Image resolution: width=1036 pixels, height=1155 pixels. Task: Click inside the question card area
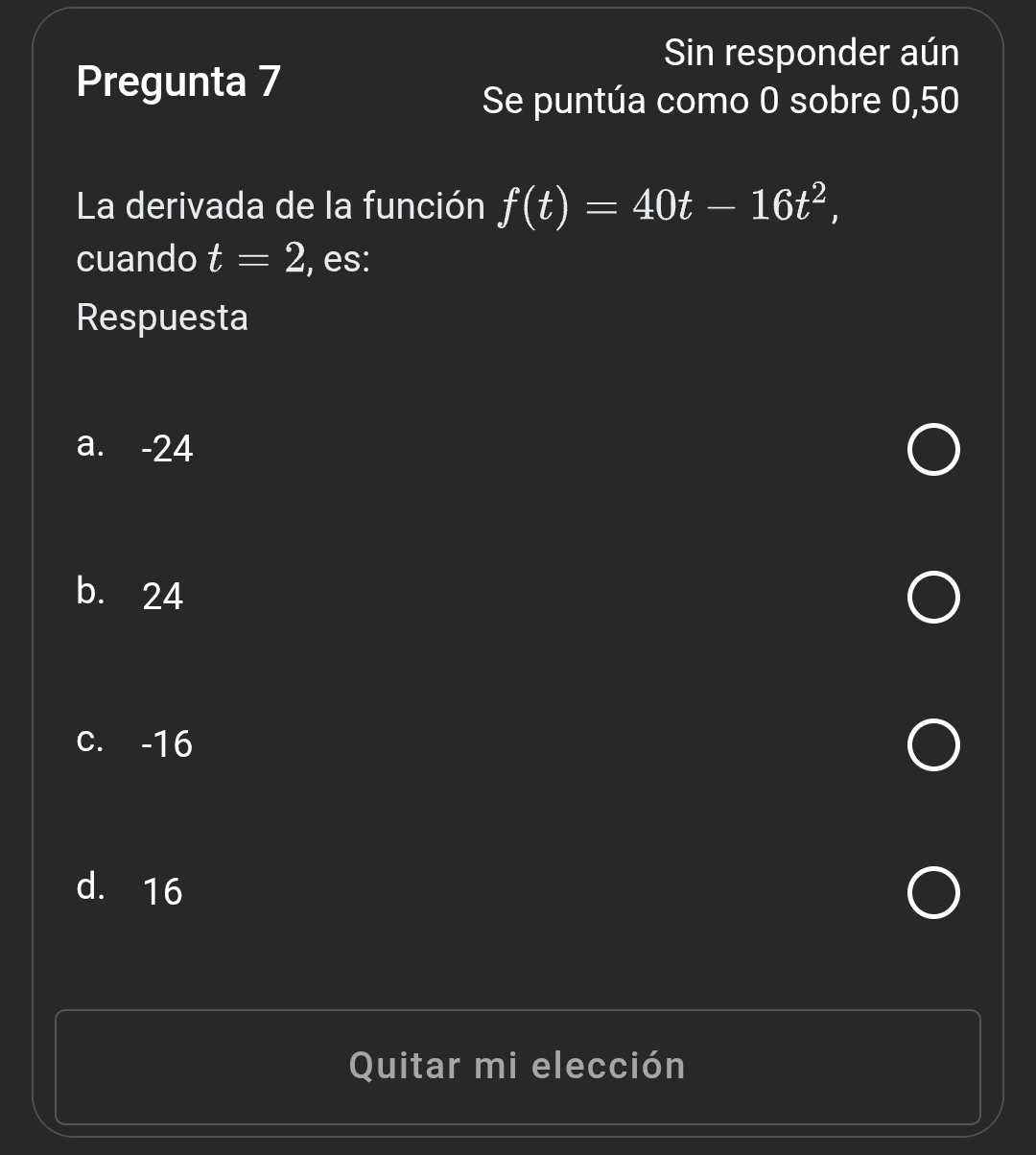coord(518,576)
